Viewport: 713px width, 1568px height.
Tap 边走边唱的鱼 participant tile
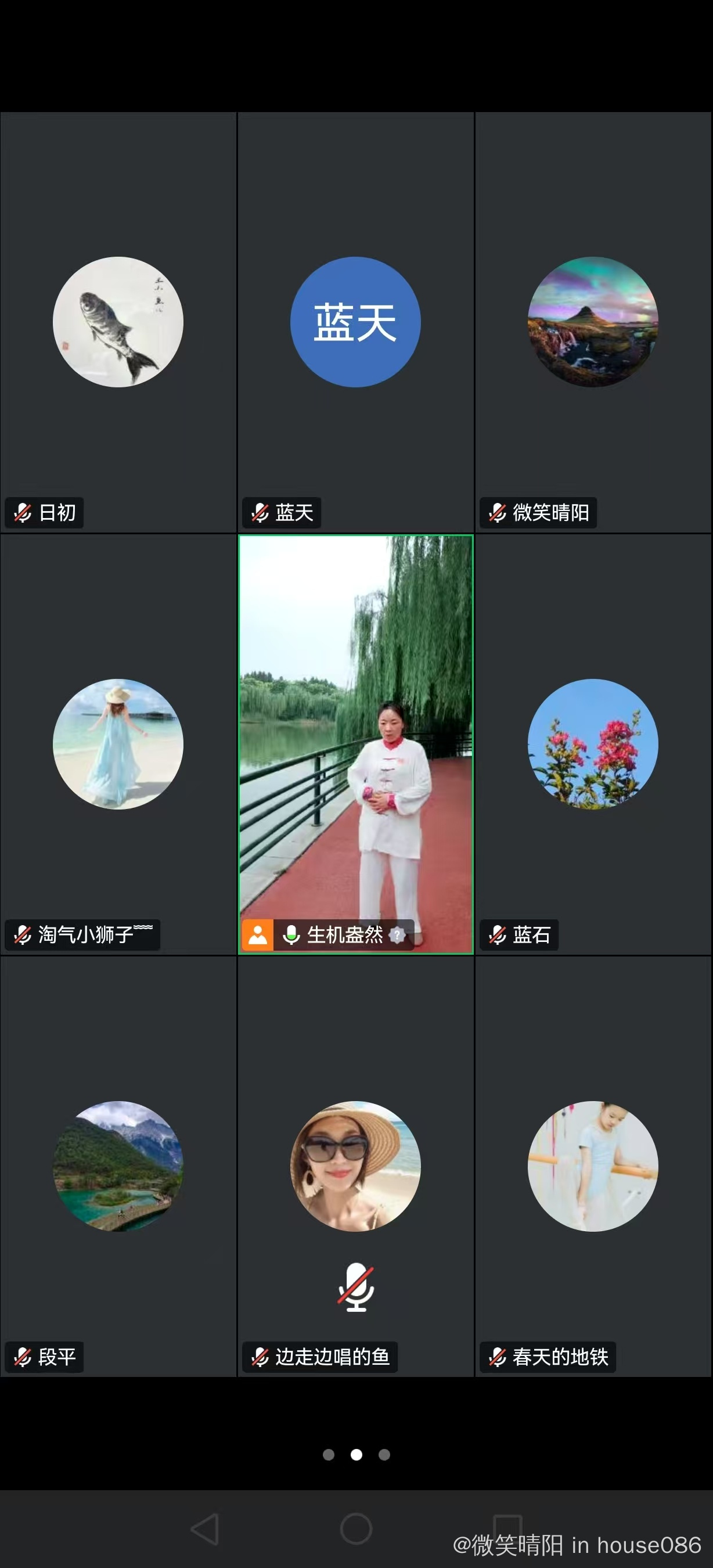click(x=355, y=1166)
